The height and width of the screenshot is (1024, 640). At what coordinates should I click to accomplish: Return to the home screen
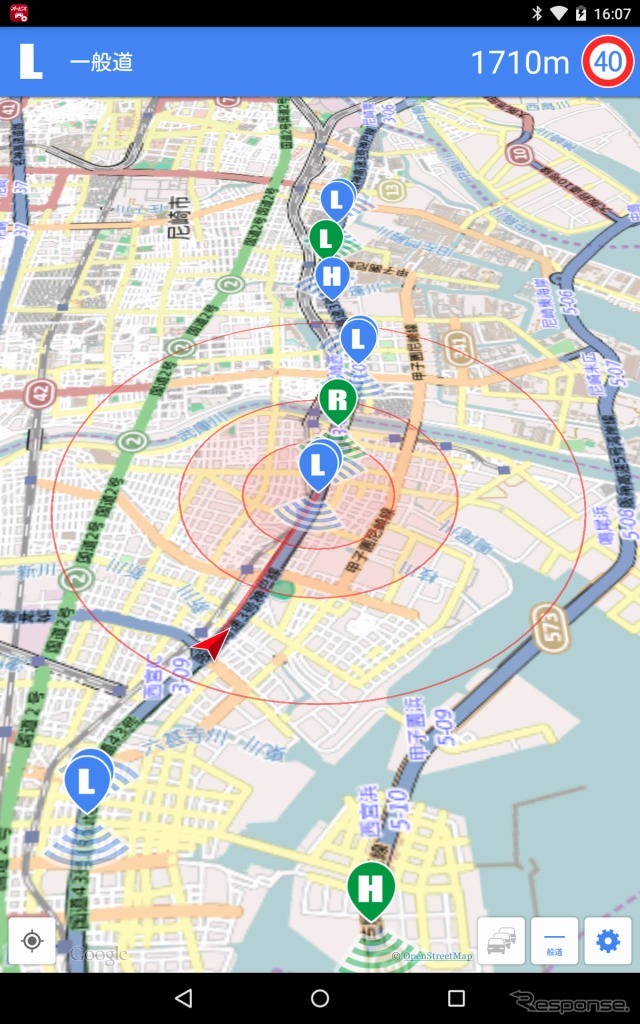click(x=320, y=998)
